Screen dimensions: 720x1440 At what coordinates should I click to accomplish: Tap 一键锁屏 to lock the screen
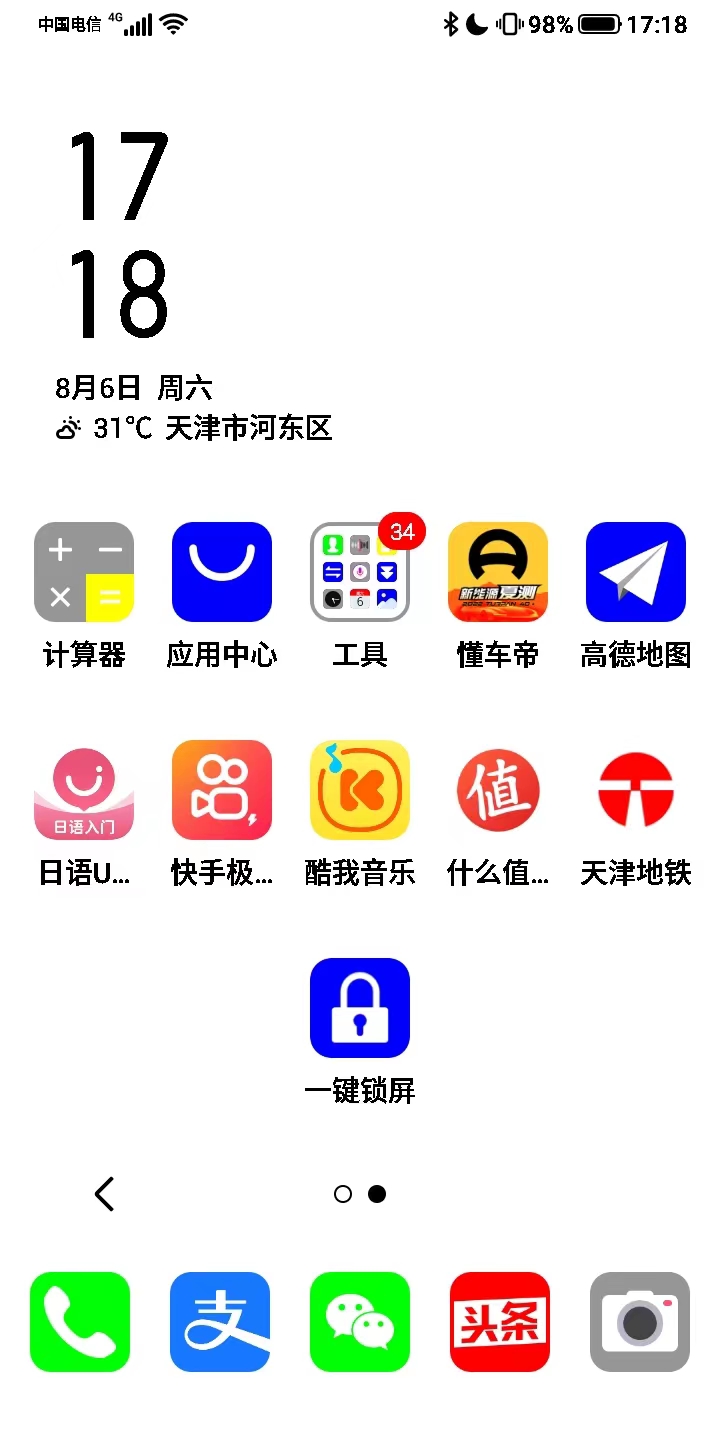pos(360,1008)
